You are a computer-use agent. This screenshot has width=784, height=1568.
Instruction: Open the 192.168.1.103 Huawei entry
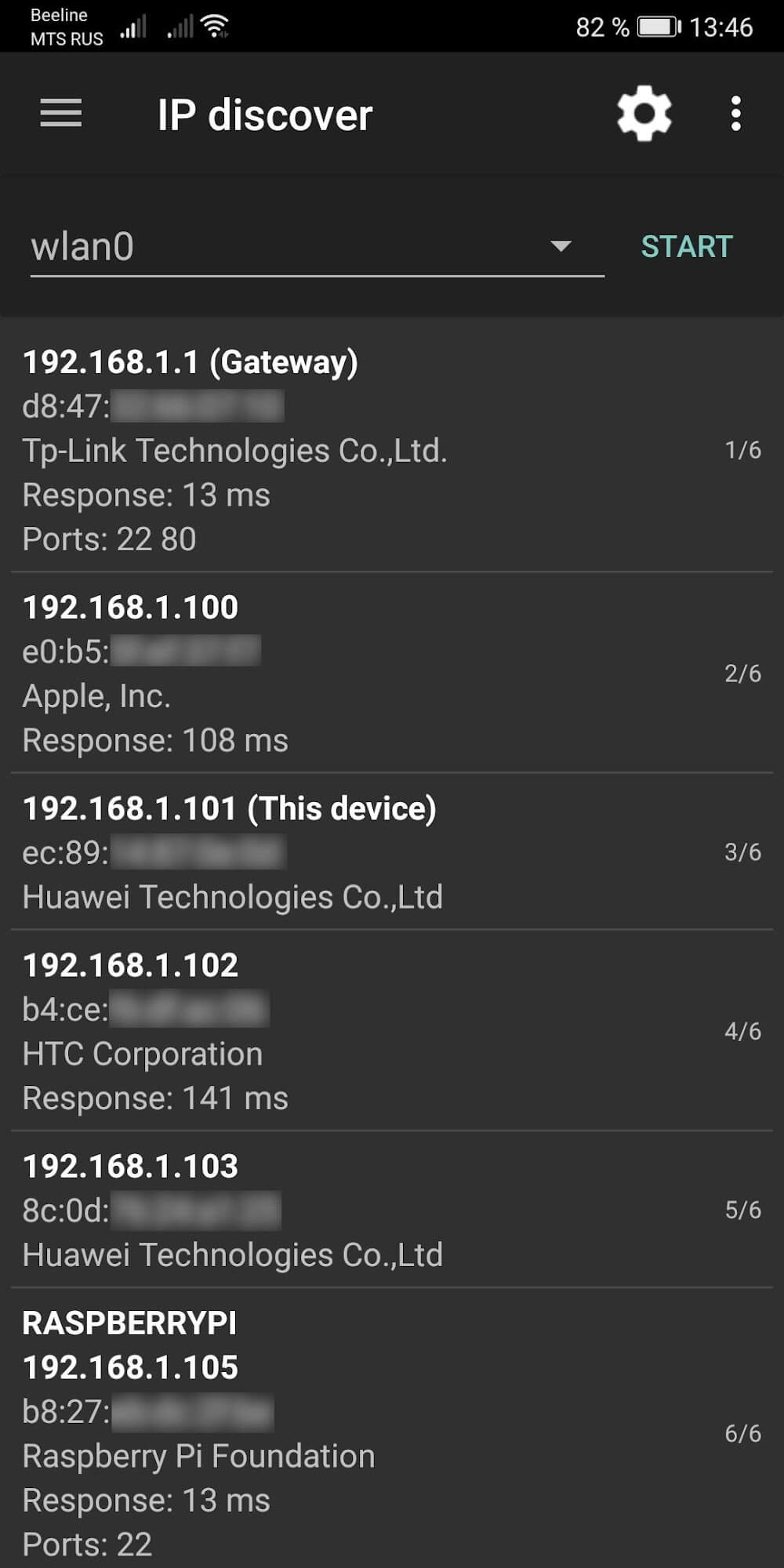point(392,1210)
